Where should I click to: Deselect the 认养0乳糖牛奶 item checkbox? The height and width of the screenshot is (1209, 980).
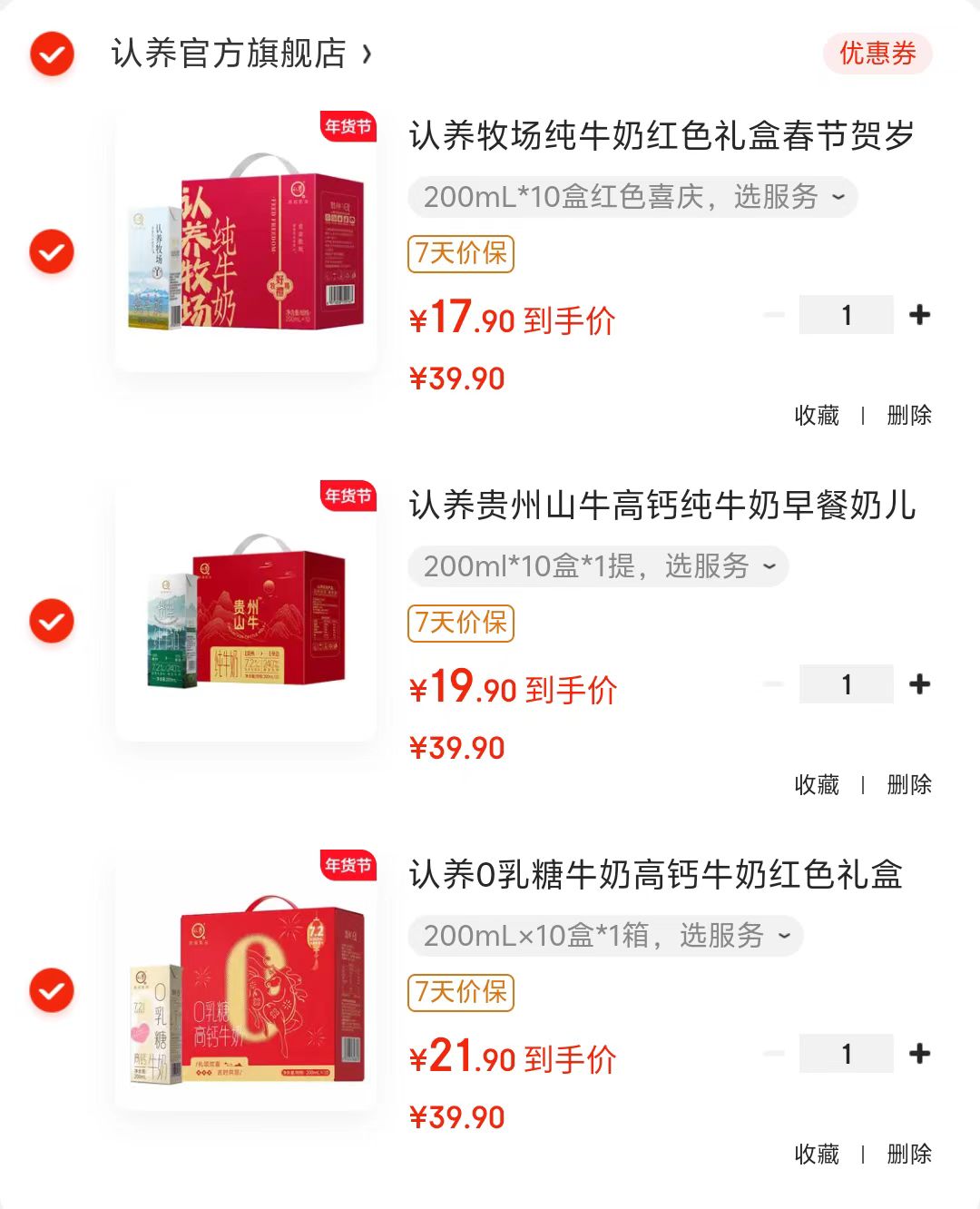pos(52,990)
